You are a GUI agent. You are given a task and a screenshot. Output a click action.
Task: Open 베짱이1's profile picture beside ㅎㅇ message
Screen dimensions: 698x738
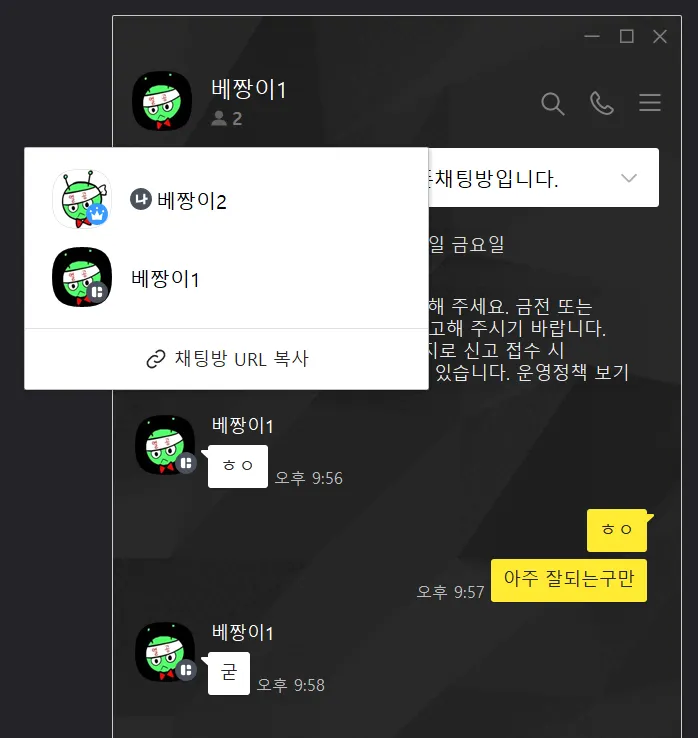click(x=165, y=444)
